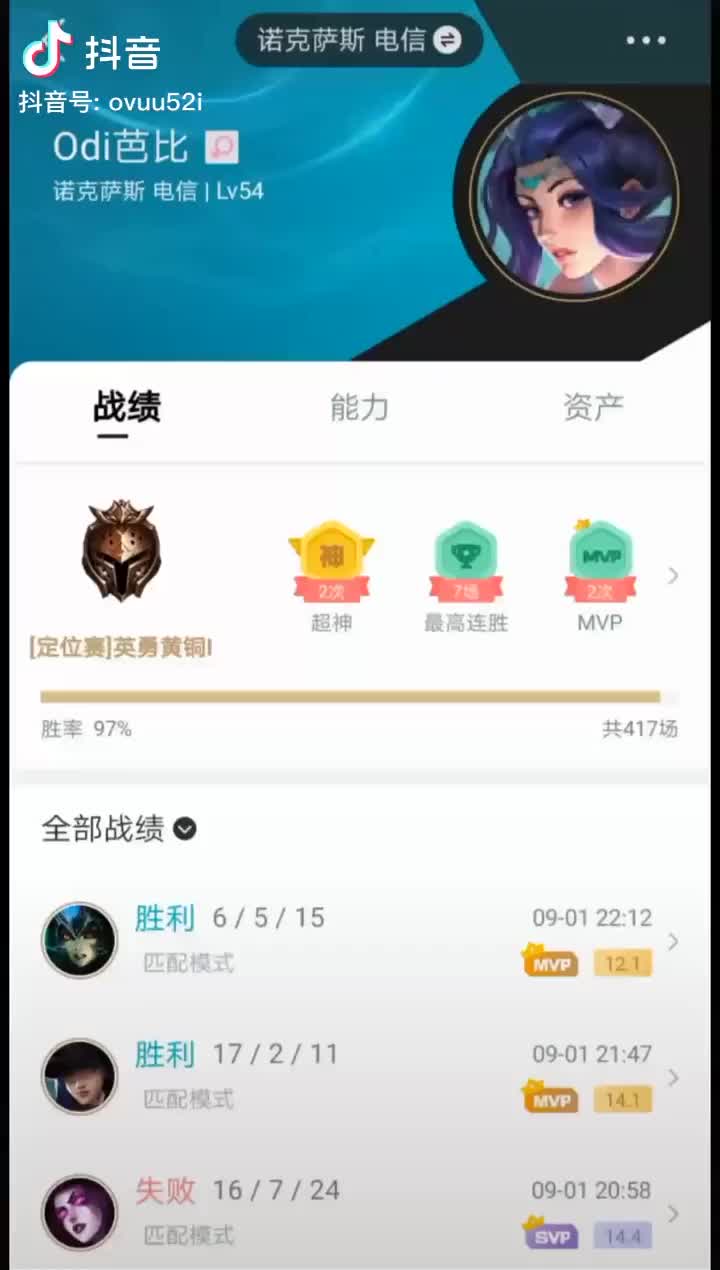Tap the pink search icon beside Odi芭比
720x1270 pixels.
pyautogui.click(x=222, y=148)
